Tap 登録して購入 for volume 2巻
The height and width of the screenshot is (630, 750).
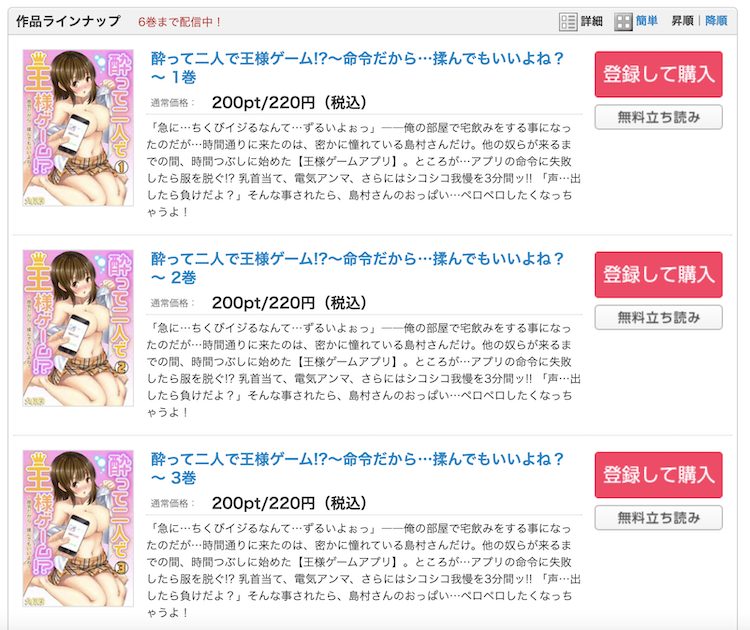658,275
